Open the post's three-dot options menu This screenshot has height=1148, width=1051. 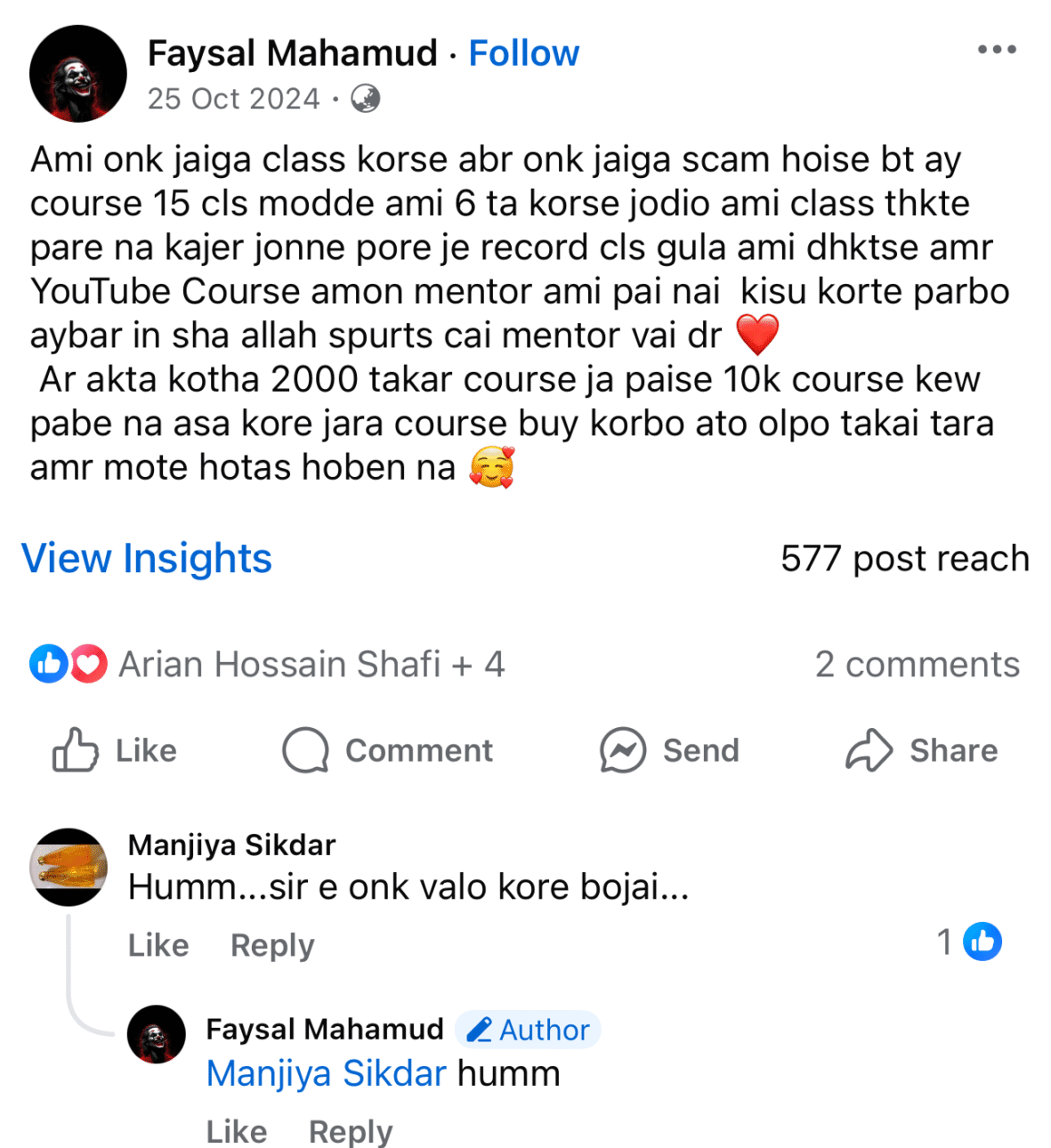coord(996,50)
